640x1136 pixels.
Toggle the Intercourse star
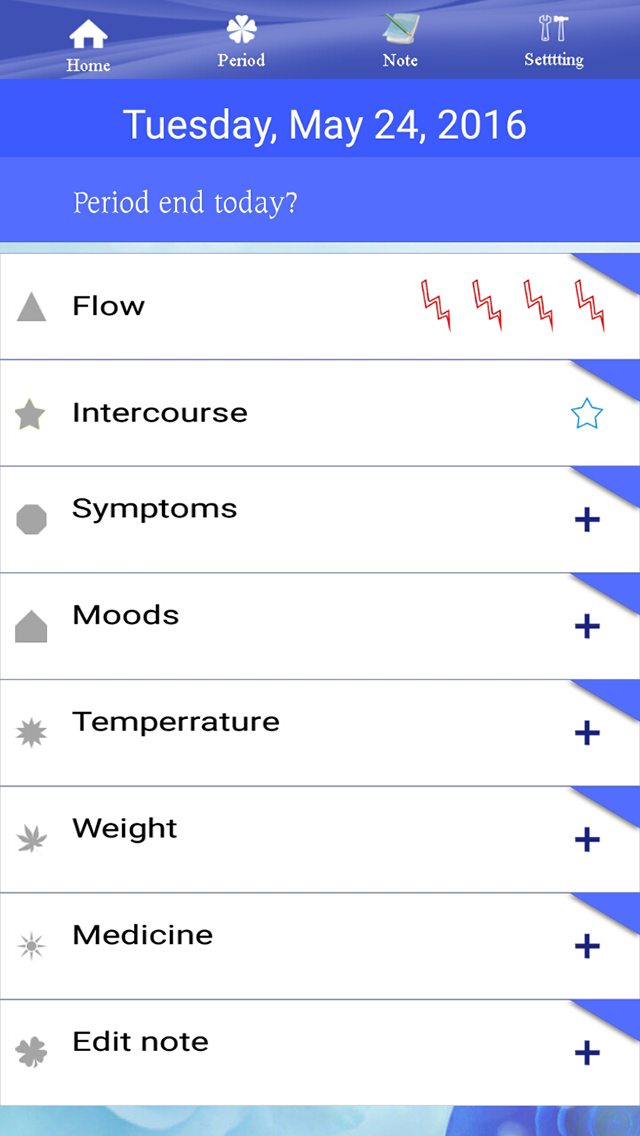(586, 414)
